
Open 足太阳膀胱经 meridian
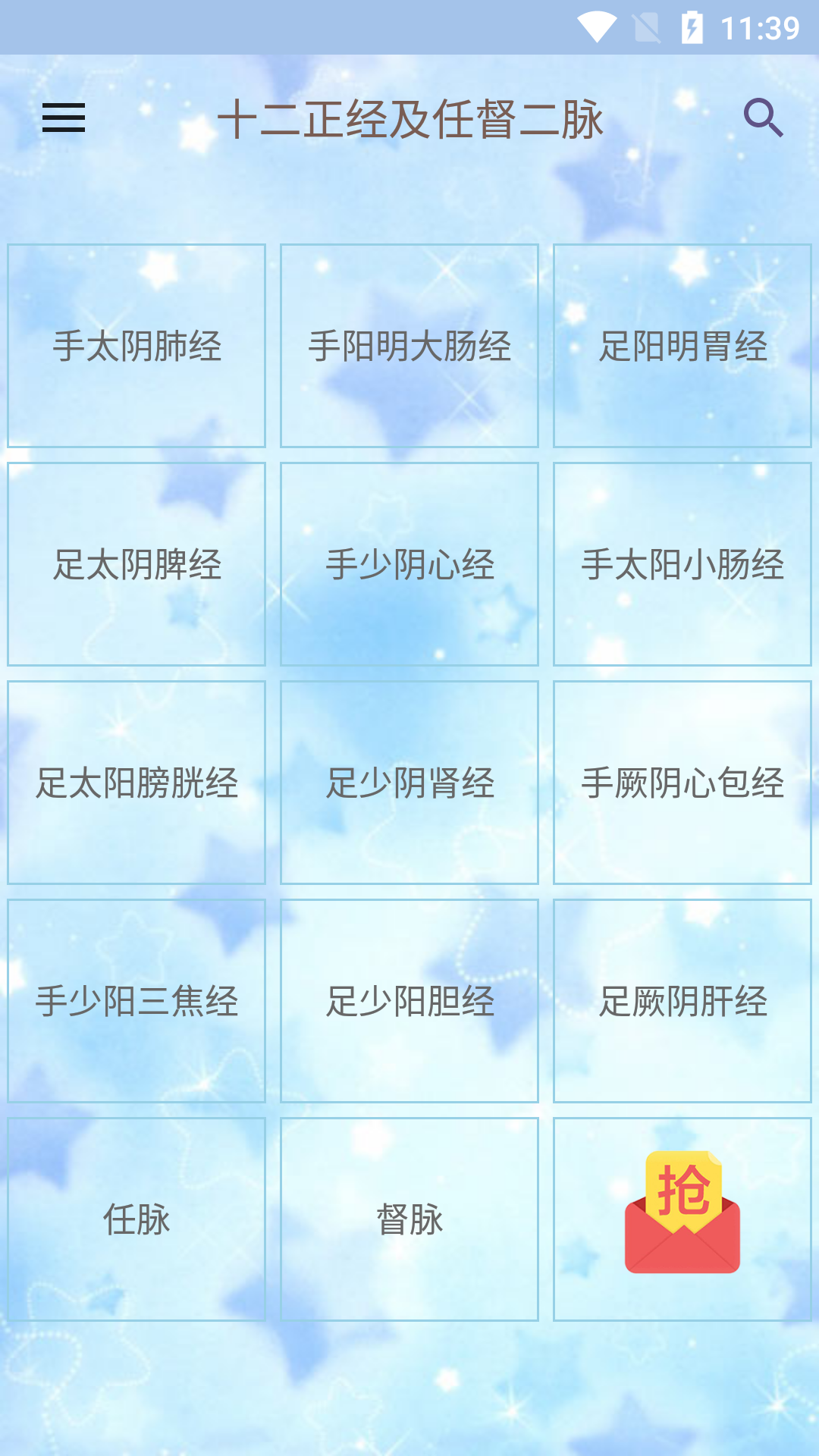[136, 783]
